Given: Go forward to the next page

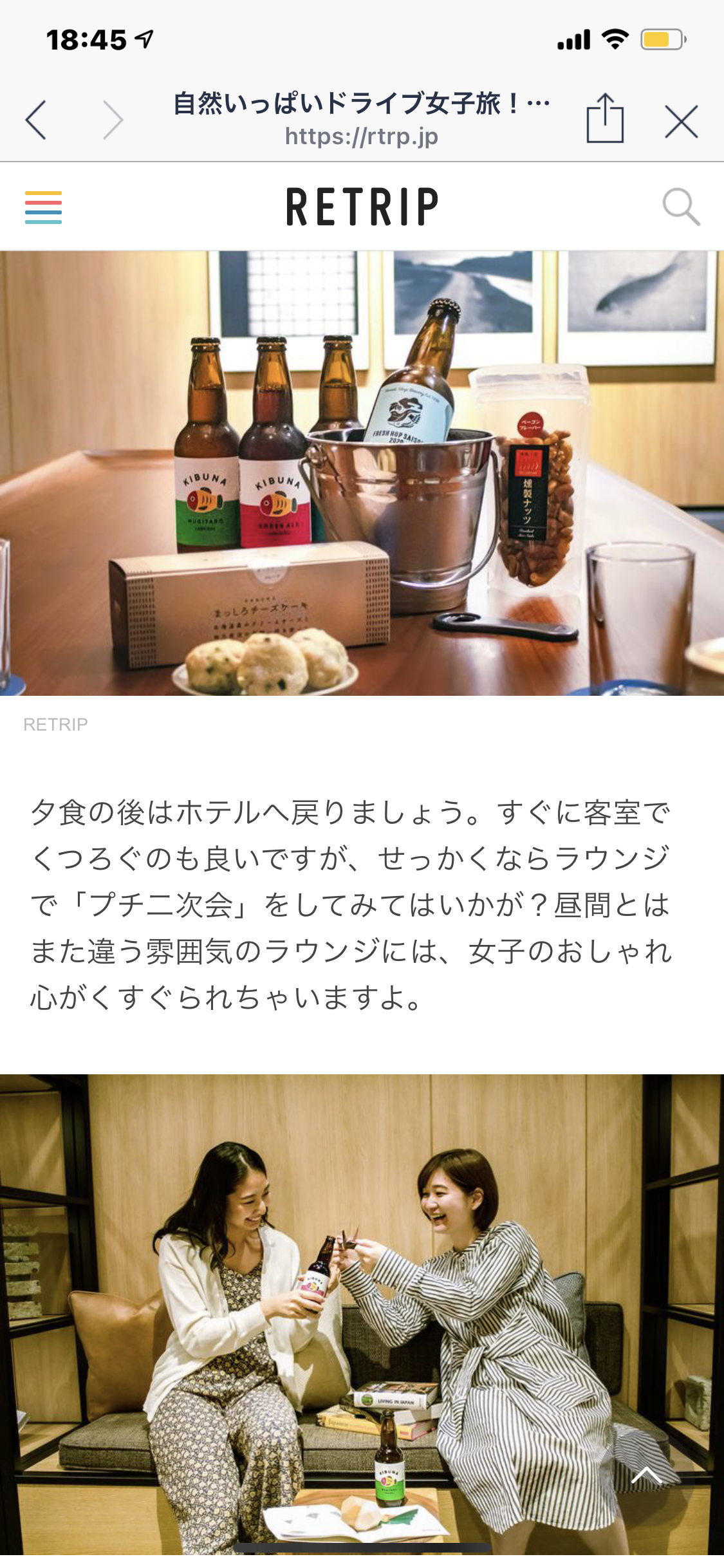Looking at the screenshot, I should [113, 120].
